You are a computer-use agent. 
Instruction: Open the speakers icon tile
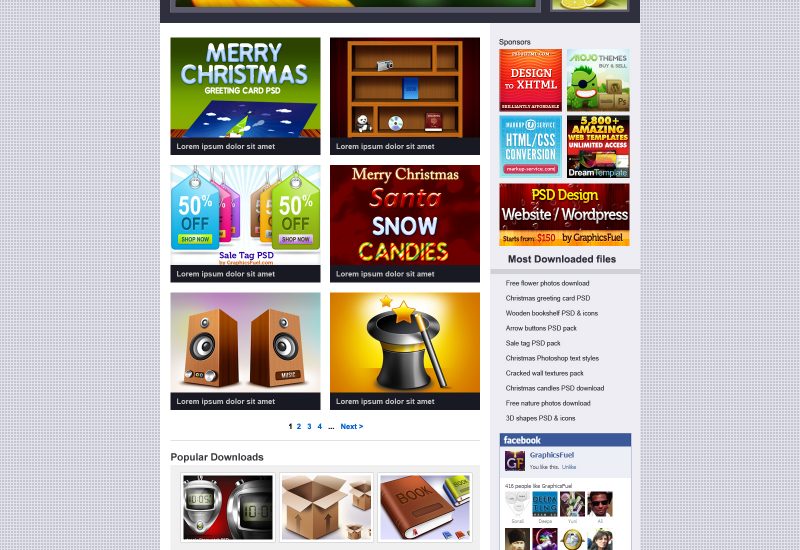(245, 344)
